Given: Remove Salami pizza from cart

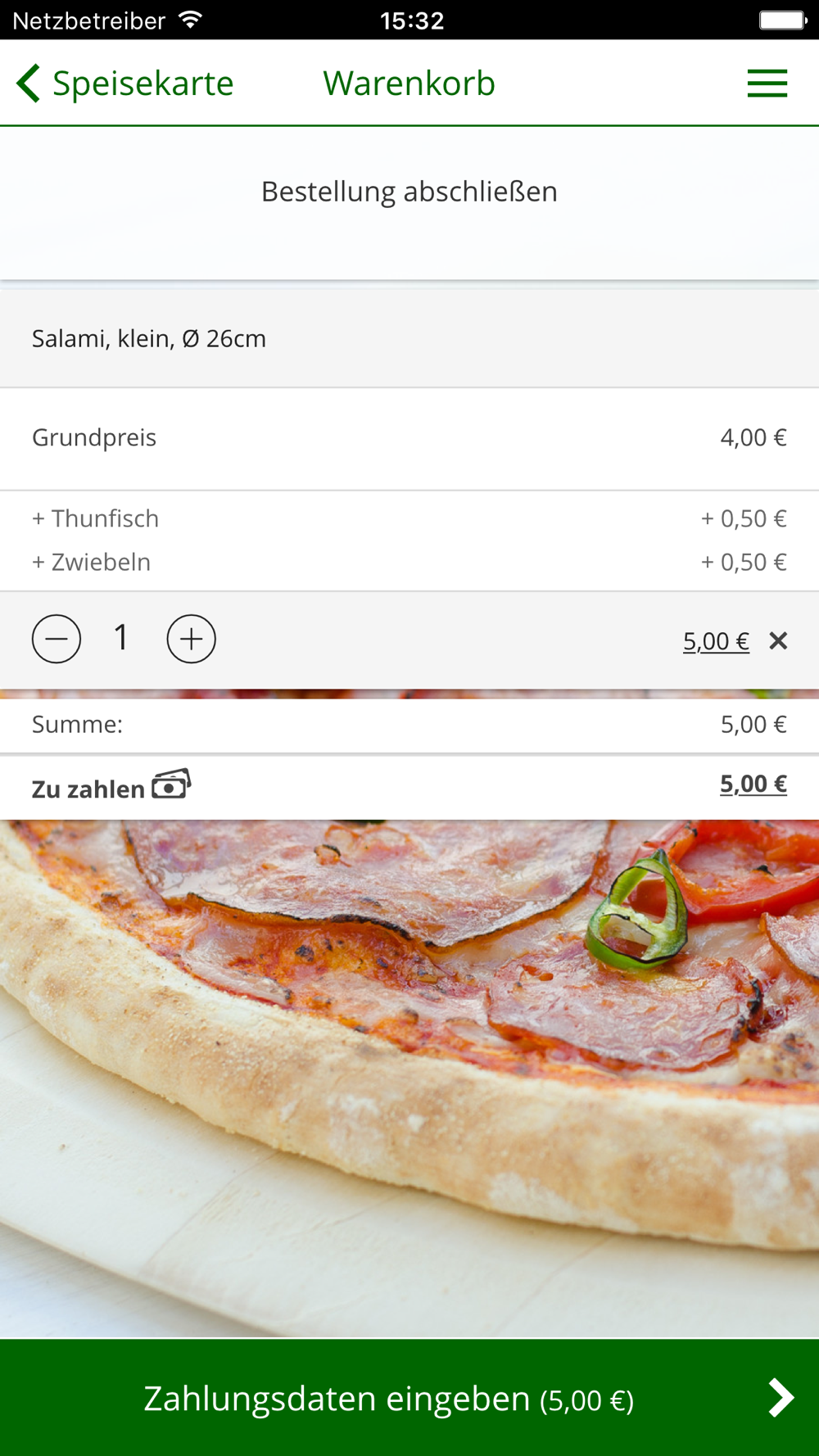Looking at the screenshot, I should [x=778, y=640].
